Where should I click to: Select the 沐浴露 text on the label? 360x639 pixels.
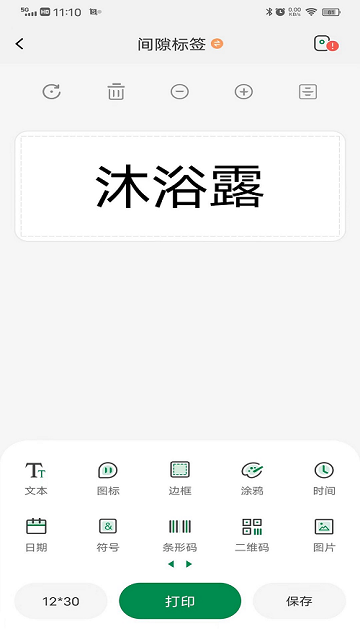pos(180,186)
